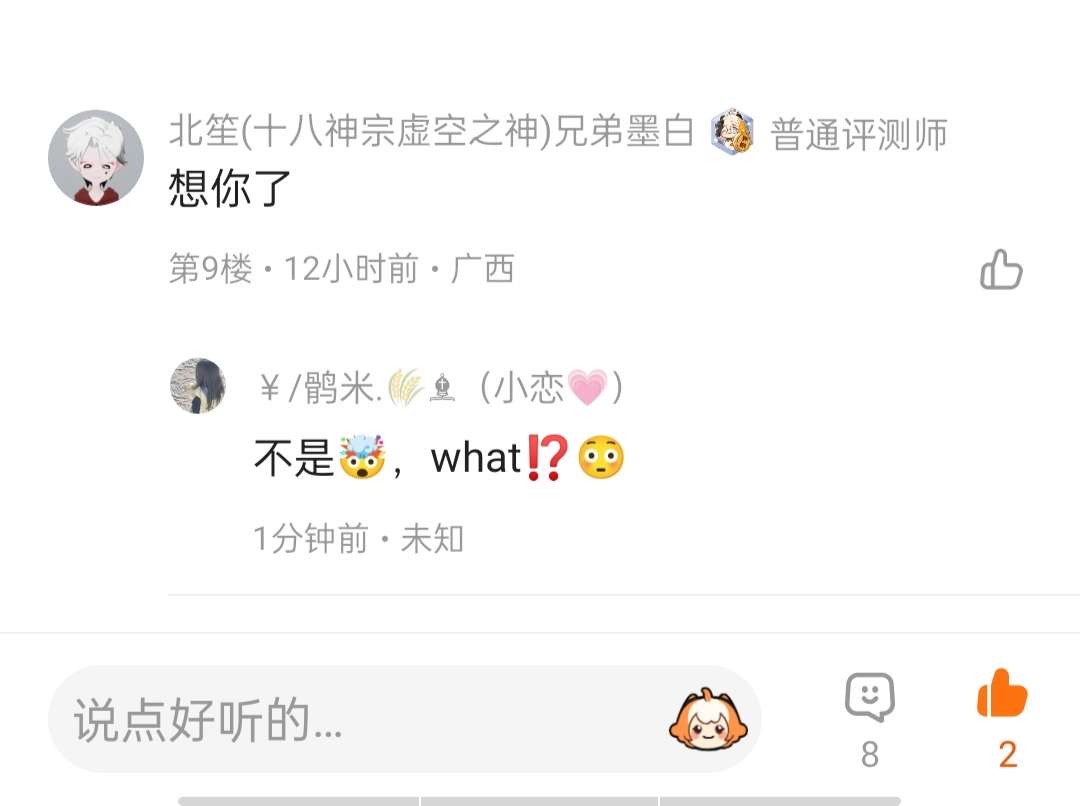Open 北笙's profile avatar

96,158
